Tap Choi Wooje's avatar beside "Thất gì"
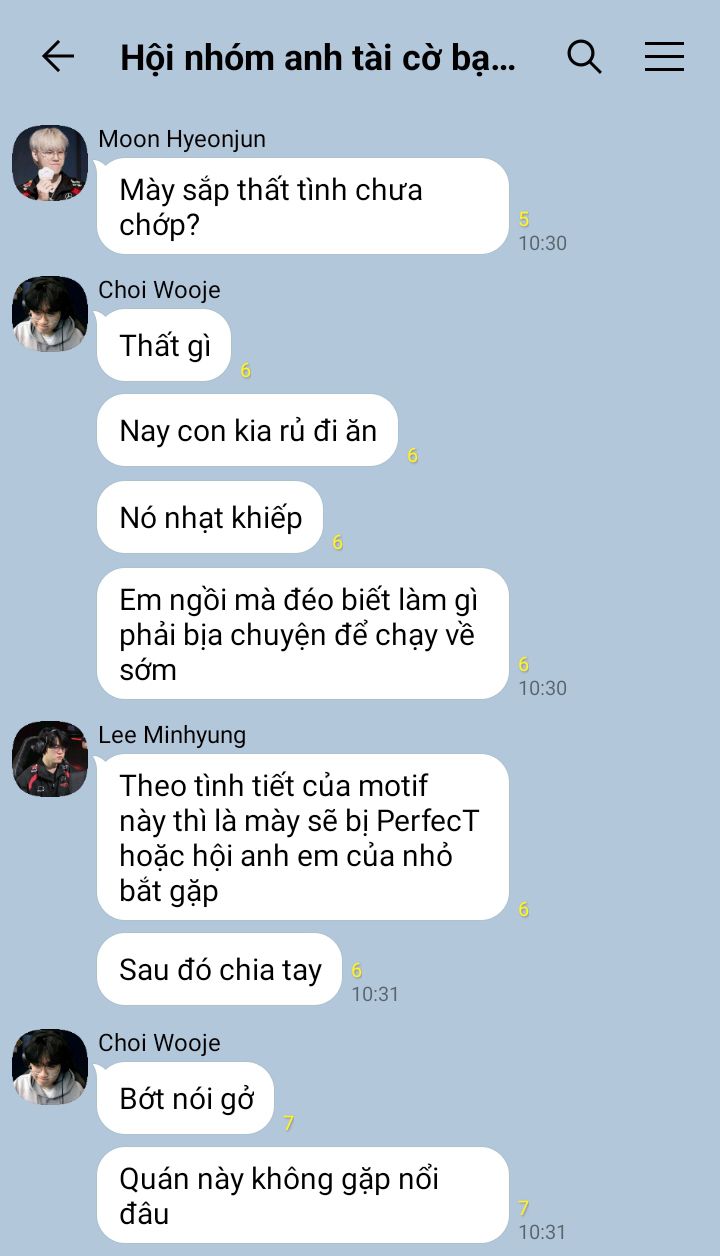The height and width of the screenshot is (1256, 720). (50, 314)
